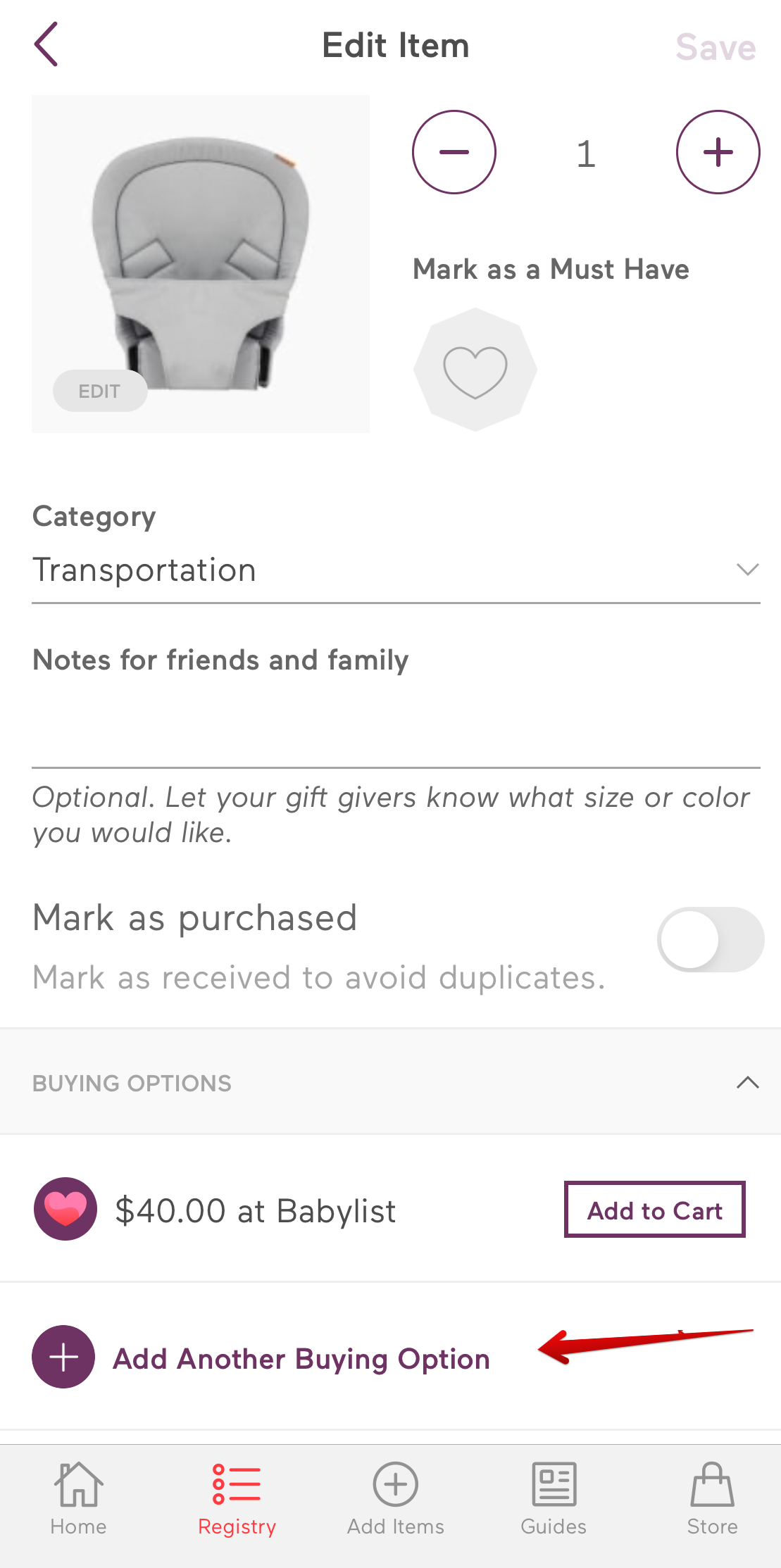Save the edited item
The height and width of the screenshot is (1568, 781).
pos(716,47)
